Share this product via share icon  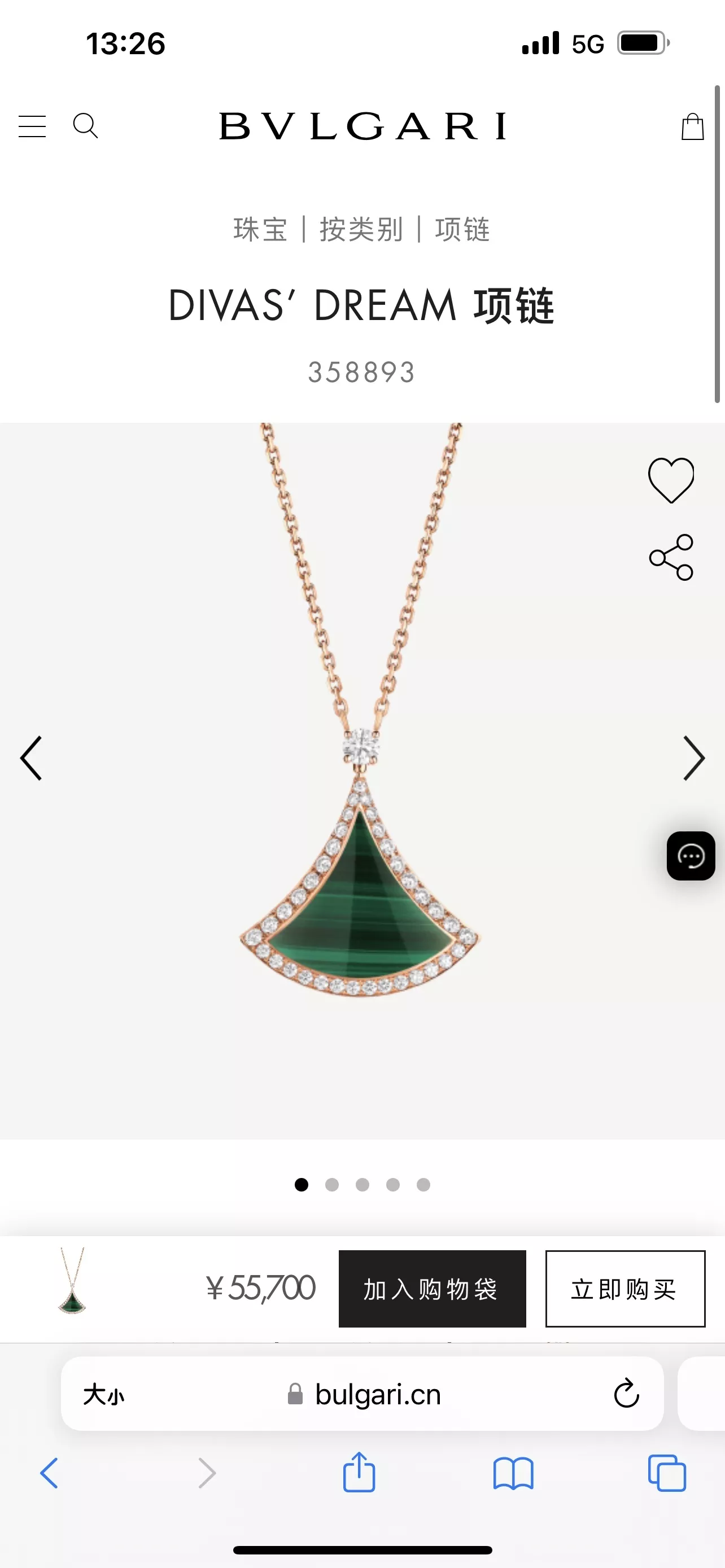[671, 557]
